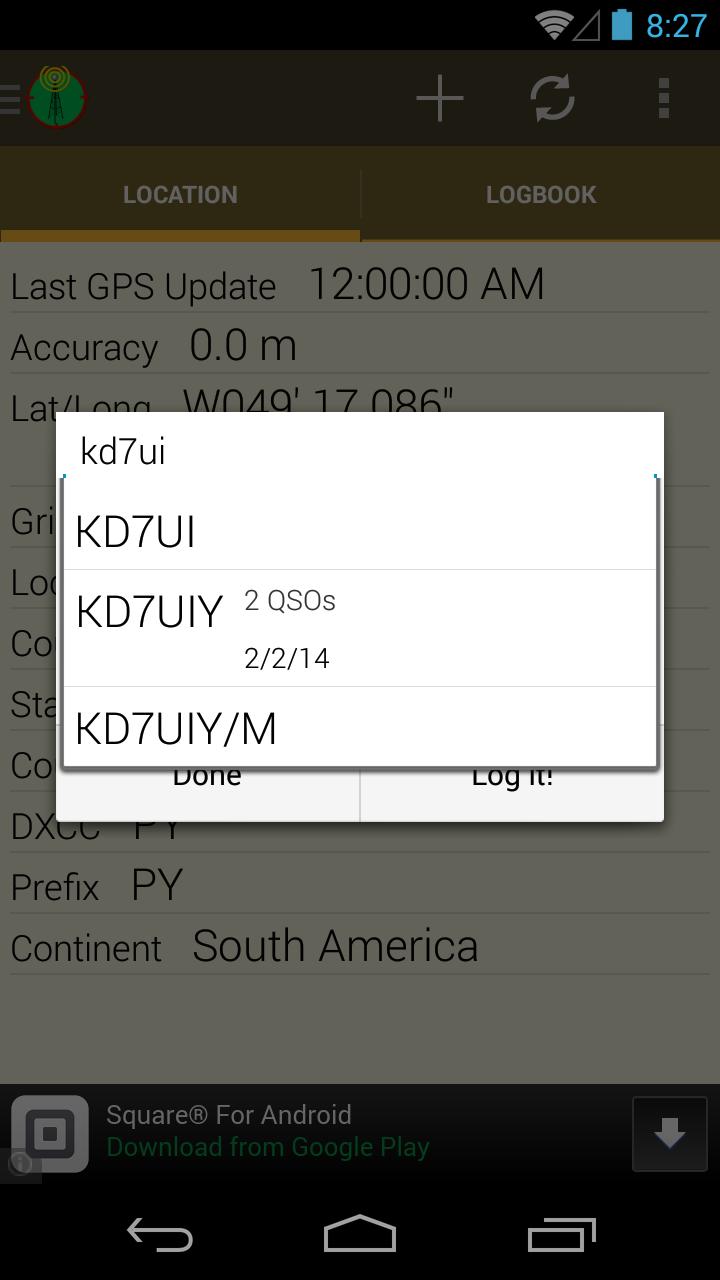Focus the callsign field containing kd7ui

pos(360,451)
